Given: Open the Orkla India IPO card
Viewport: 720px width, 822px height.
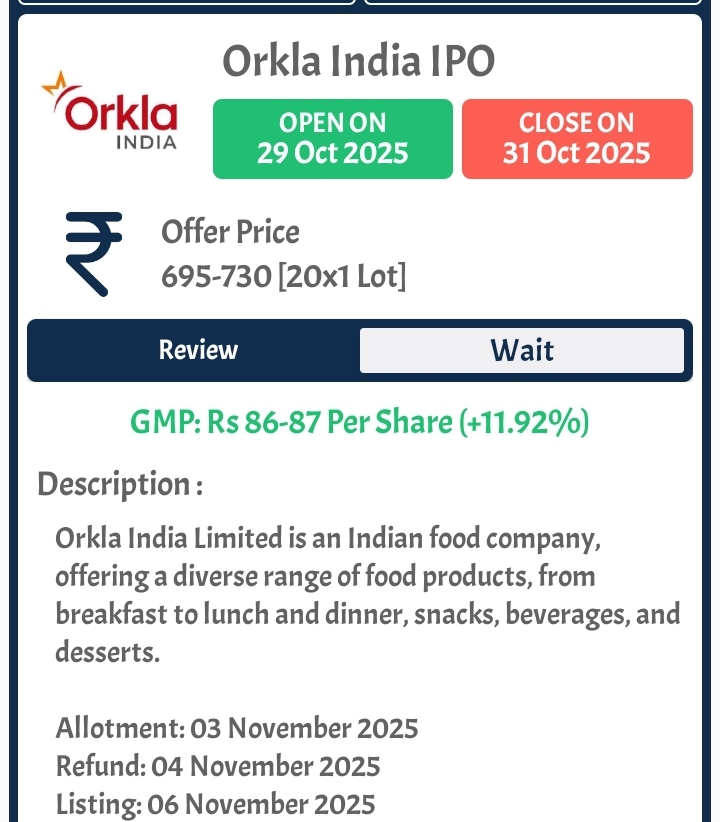Looking at the screenshot, I should [x=358, y=62].
